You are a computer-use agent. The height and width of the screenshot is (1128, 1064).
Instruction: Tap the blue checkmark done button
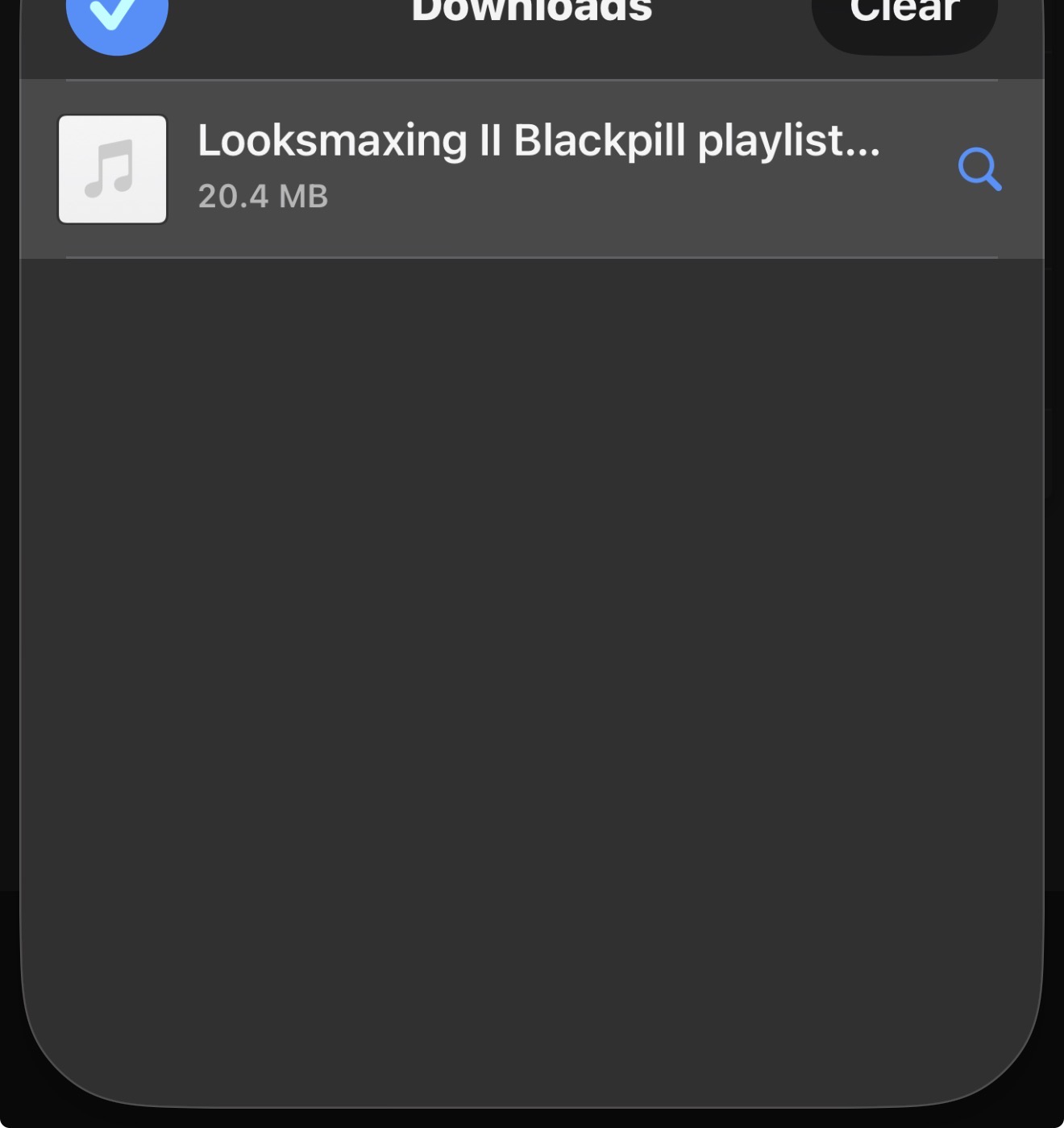coord(117,16)
